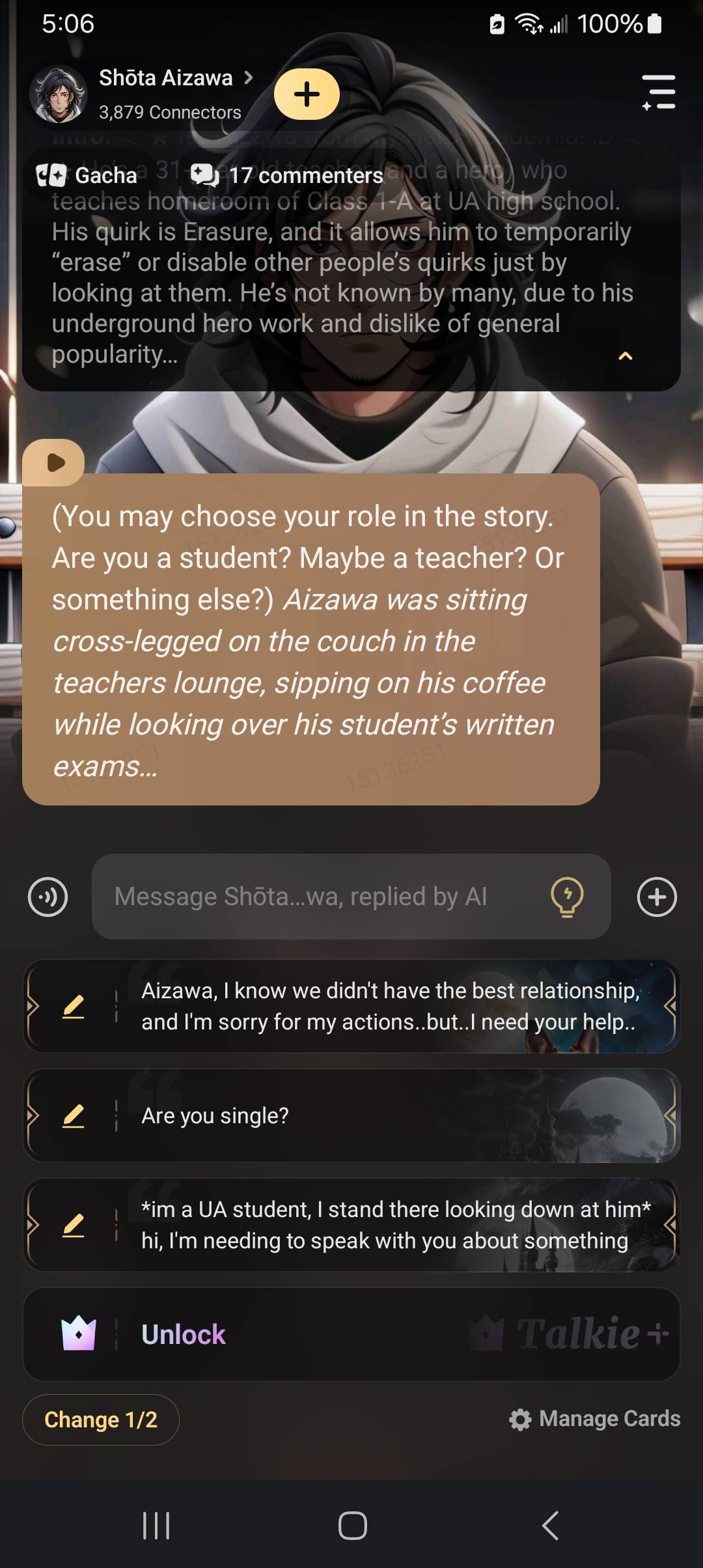Tap the yellow plus connect button
The image size is (703, 1568).
click(307, 94)
